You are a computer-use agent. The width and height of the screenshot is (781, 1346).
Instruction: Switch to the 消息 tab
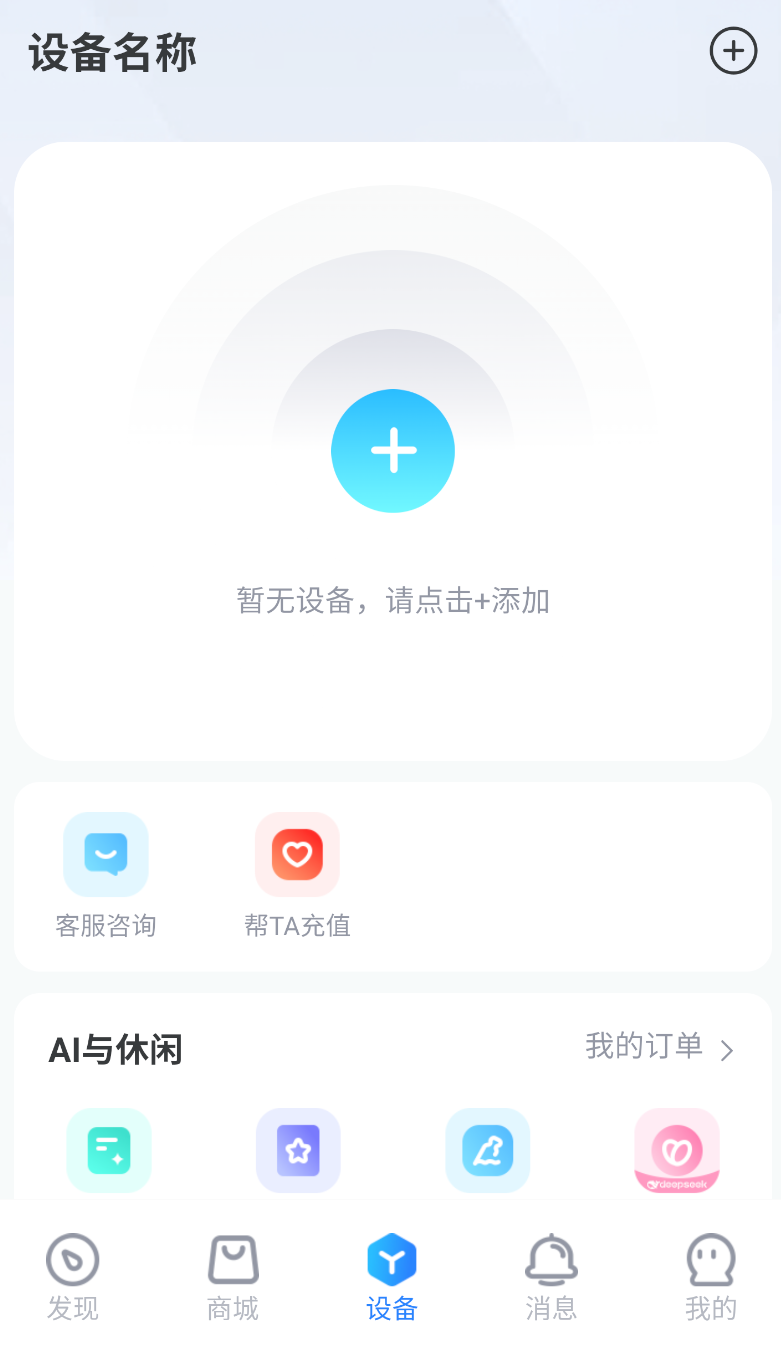point(551,1275)
